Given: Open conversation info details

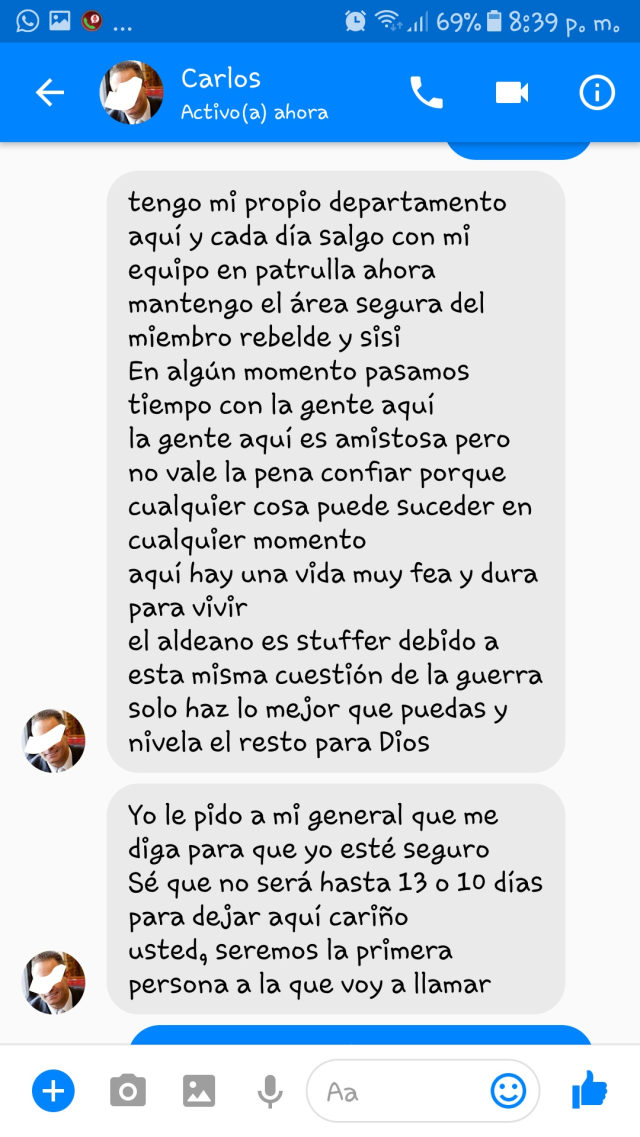Looking at the screenshot, I should 597,93.
